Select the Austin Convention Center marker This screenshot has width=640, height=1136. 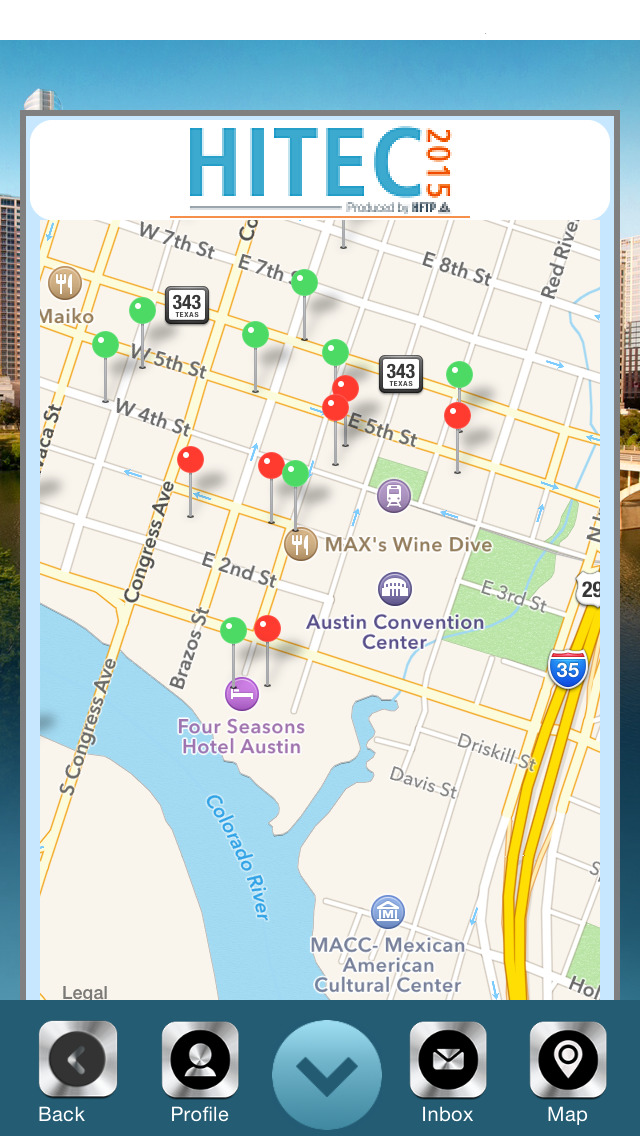[x=395, y=589]
